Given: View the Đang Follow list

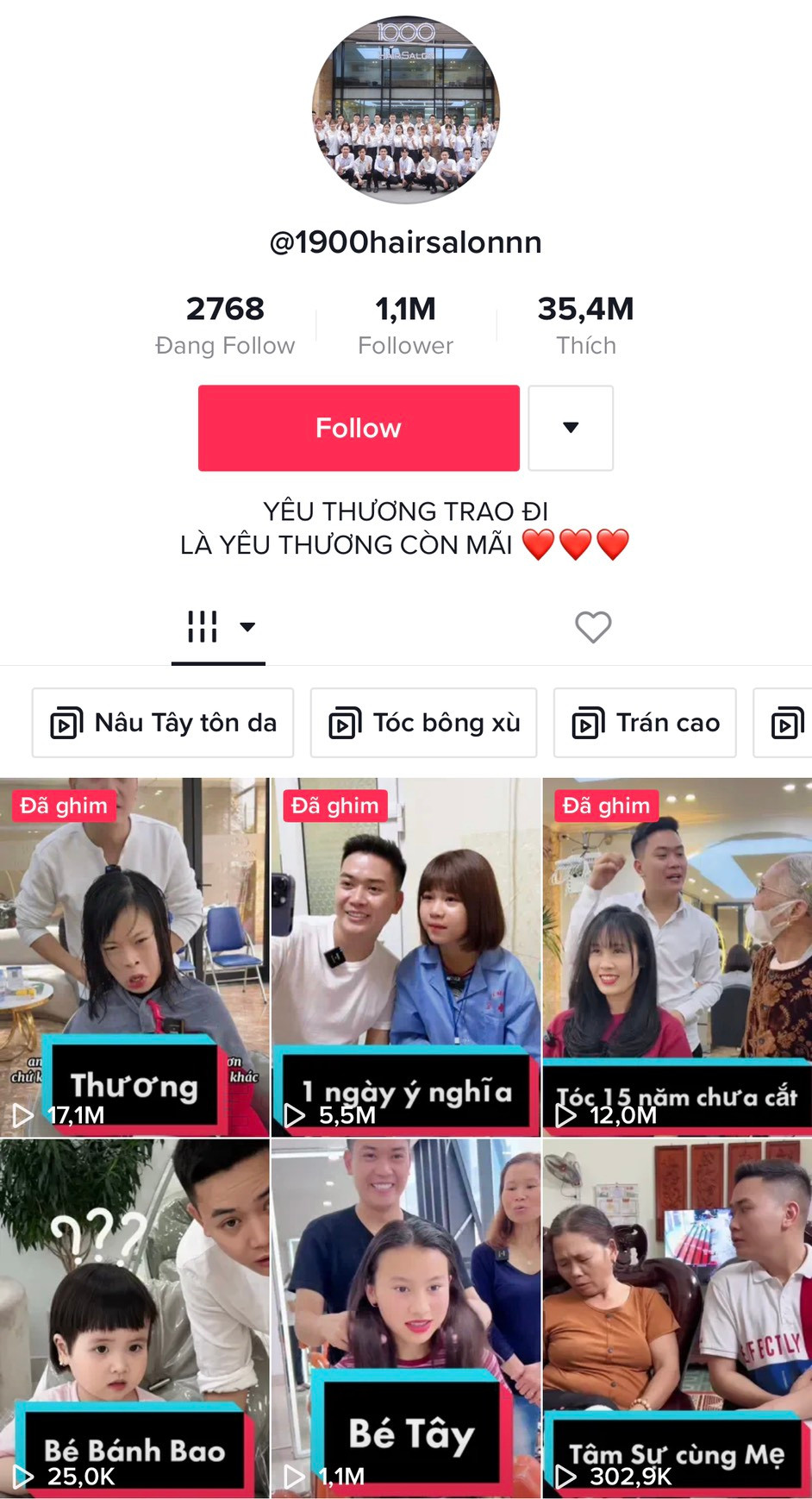Looking at the screenshot, I should click(225, 325).
